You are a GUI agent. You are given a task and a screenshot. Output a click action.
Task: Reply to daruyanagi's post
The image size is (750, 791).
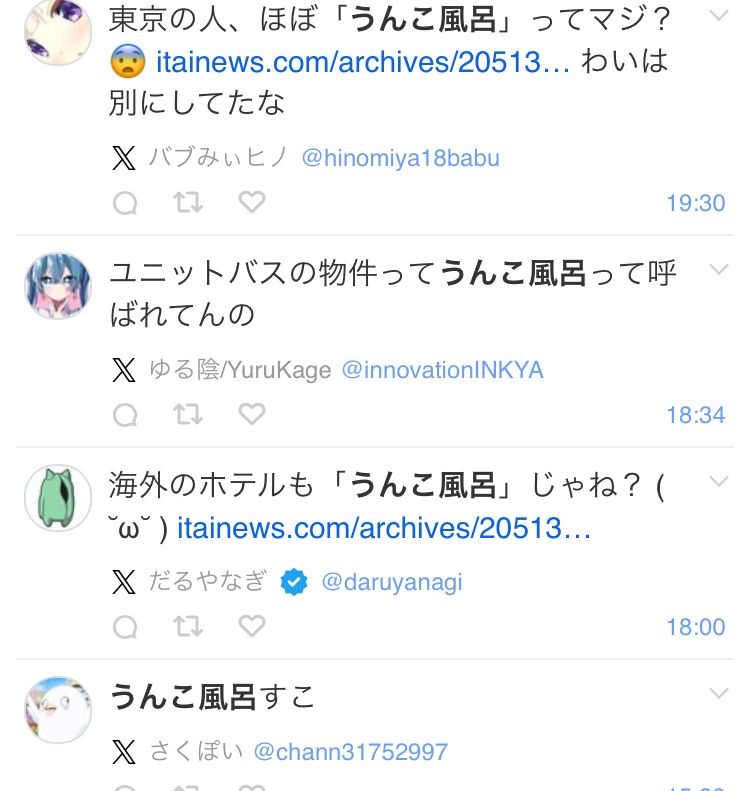pos(125,627)
